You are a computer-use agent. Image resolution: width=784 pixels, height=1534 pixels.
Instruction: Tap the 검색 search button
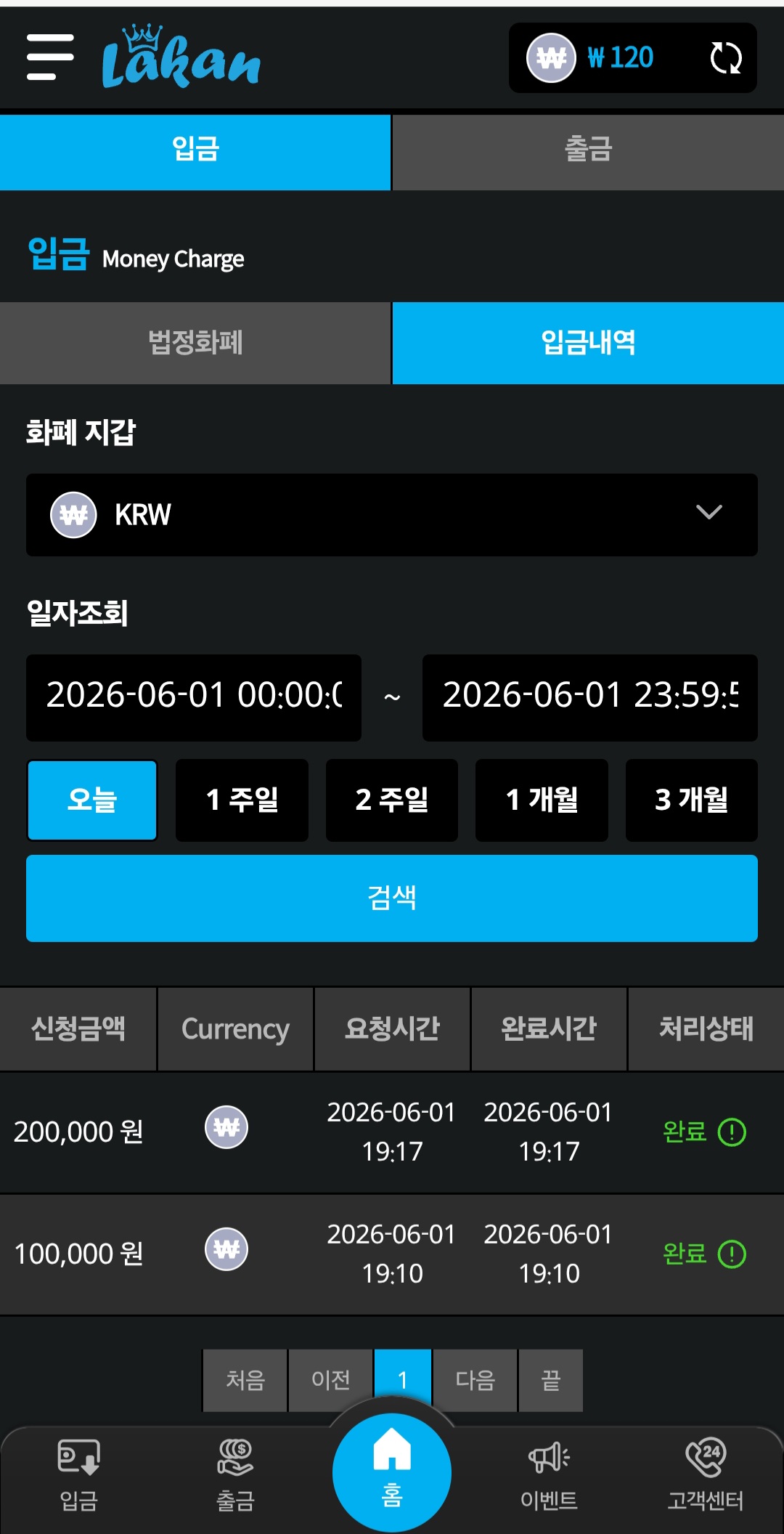pos(392,898)
